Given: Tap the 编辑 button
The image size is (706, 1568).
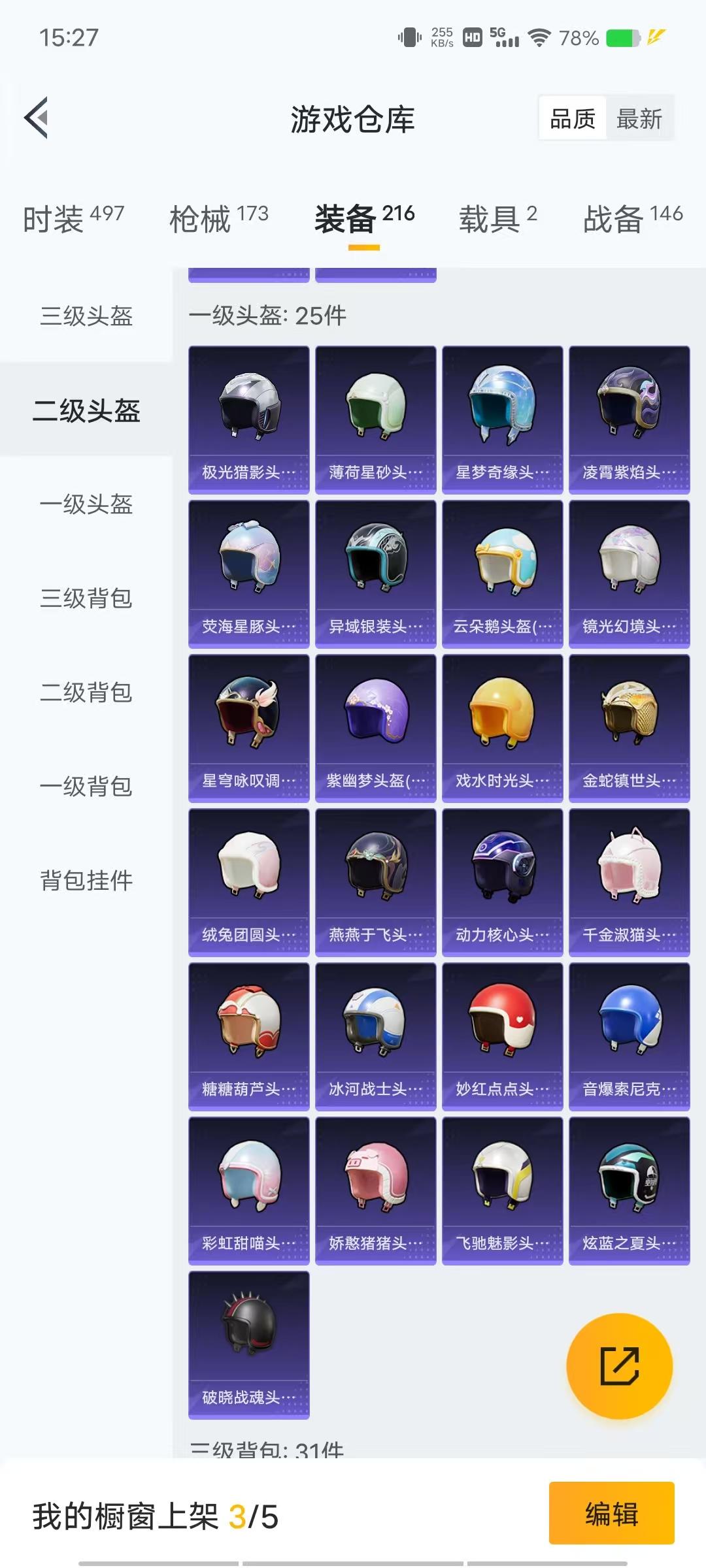Looking at the screenshot, I should 611,1514.
